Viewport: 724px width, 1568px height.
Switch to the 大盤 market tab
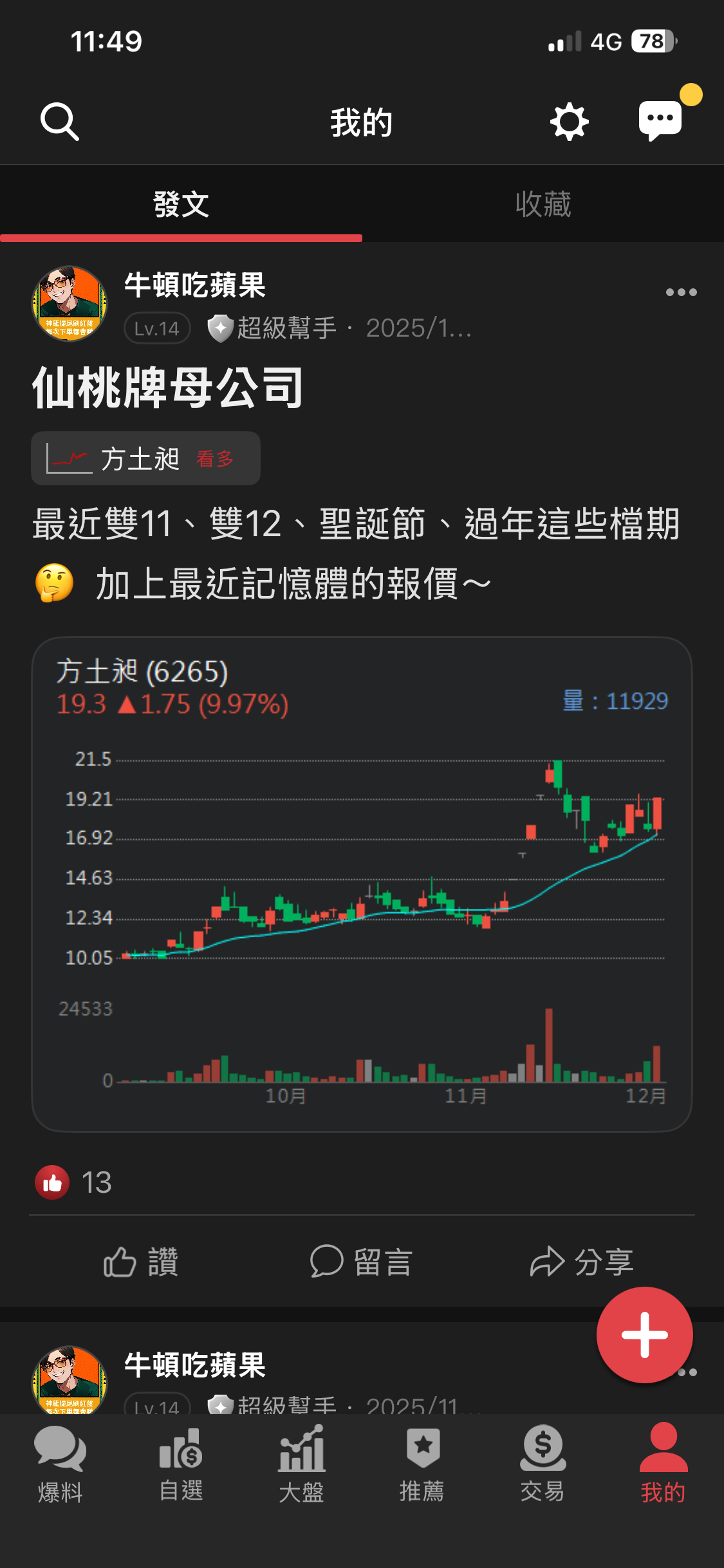point(301,1464)
